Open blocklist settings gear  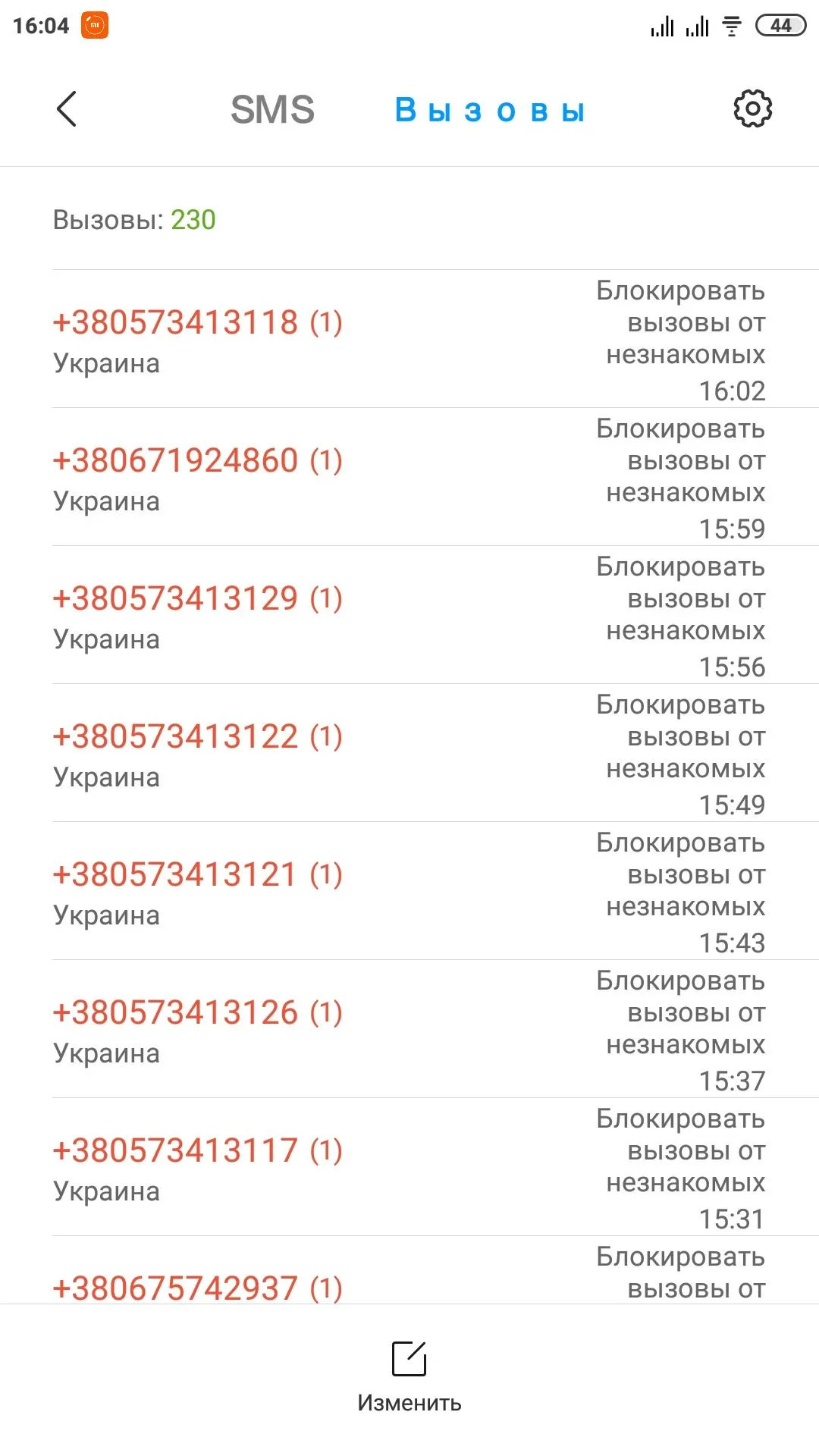752,109
